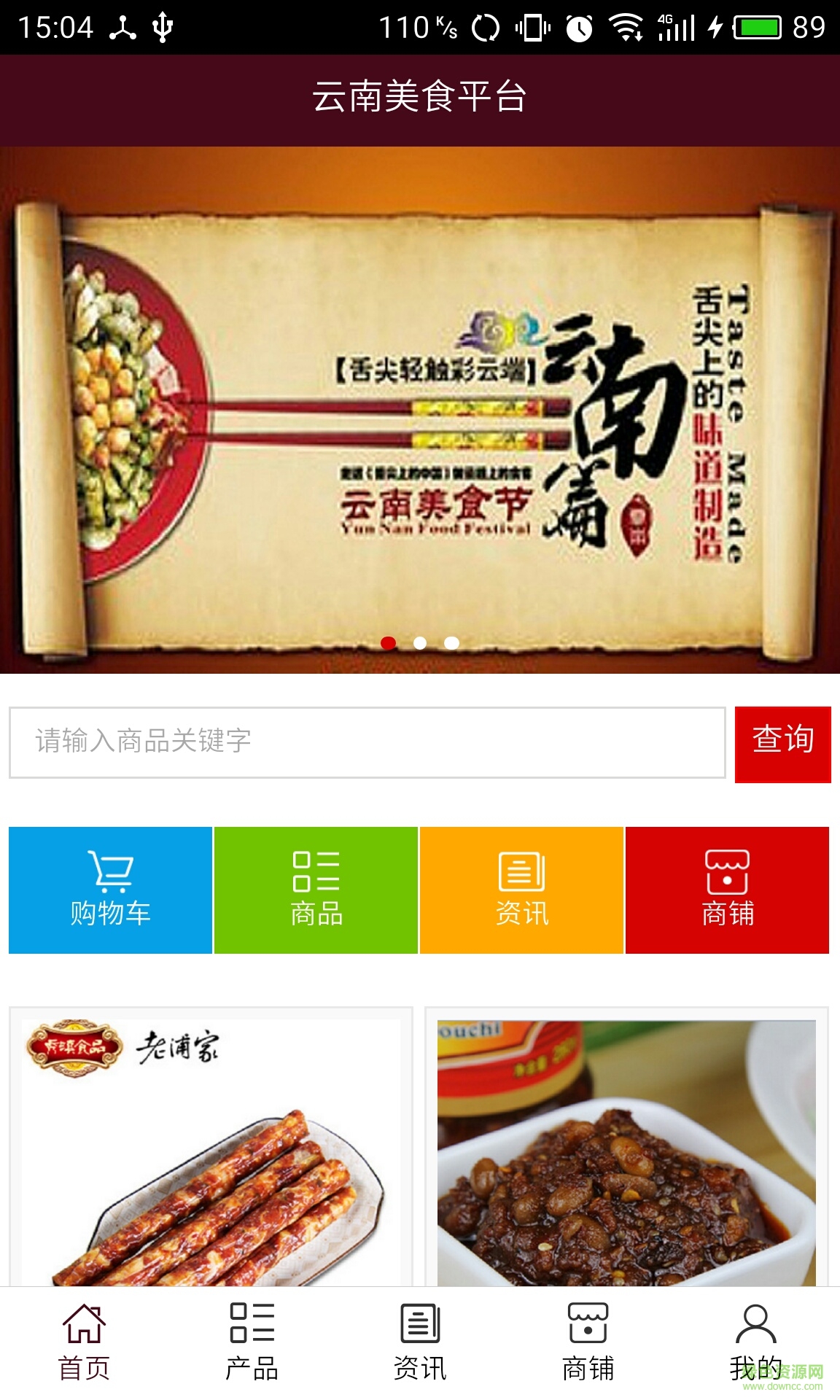The width and height of the screenshot is (840, 1400).
Task: Select the first carousel page dot
Action: [x=389, y=643]
